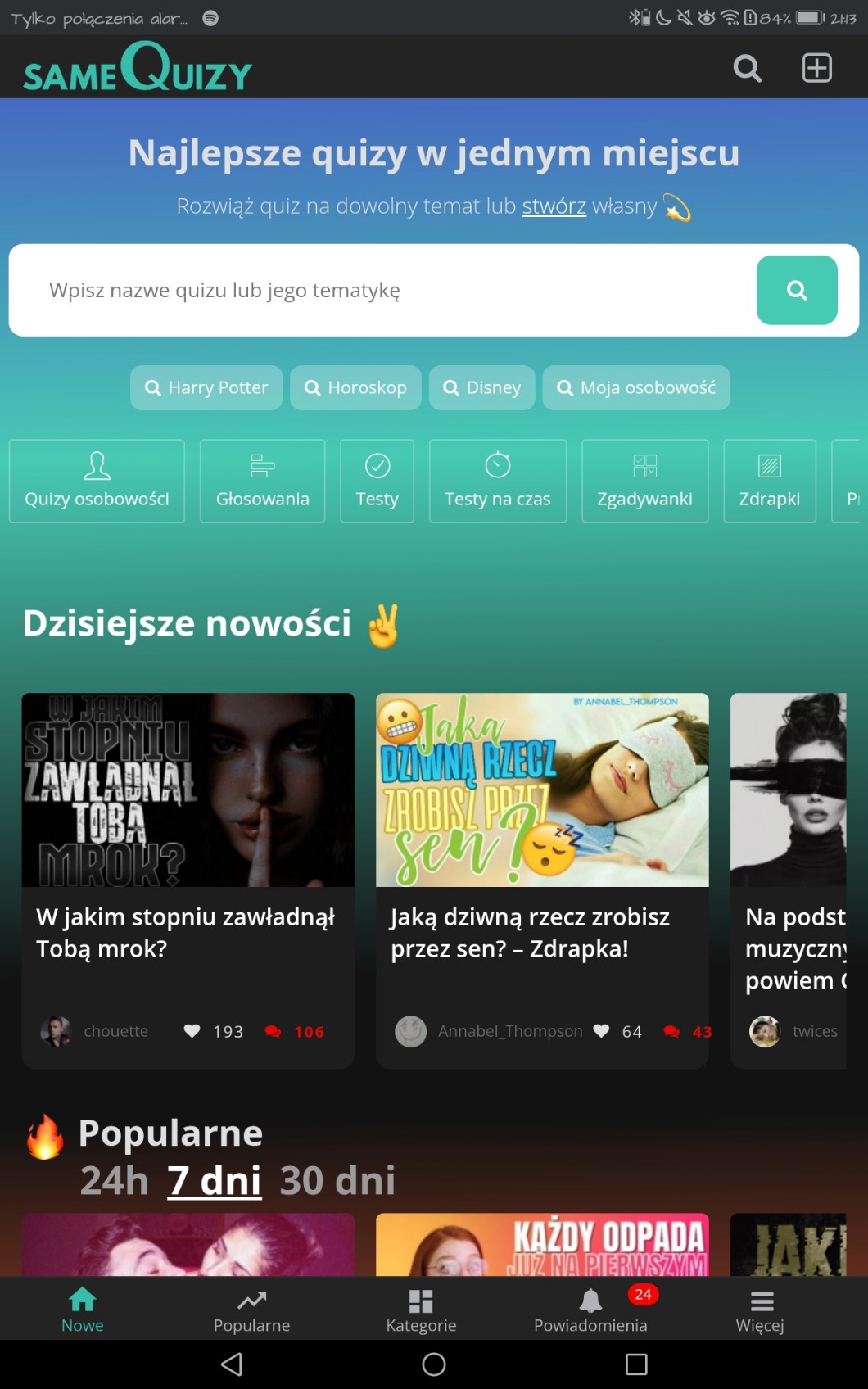This screenshot has height=1389, width=868.
Task: Open the Powiadomienia tab
Action: pos(590,1309)
